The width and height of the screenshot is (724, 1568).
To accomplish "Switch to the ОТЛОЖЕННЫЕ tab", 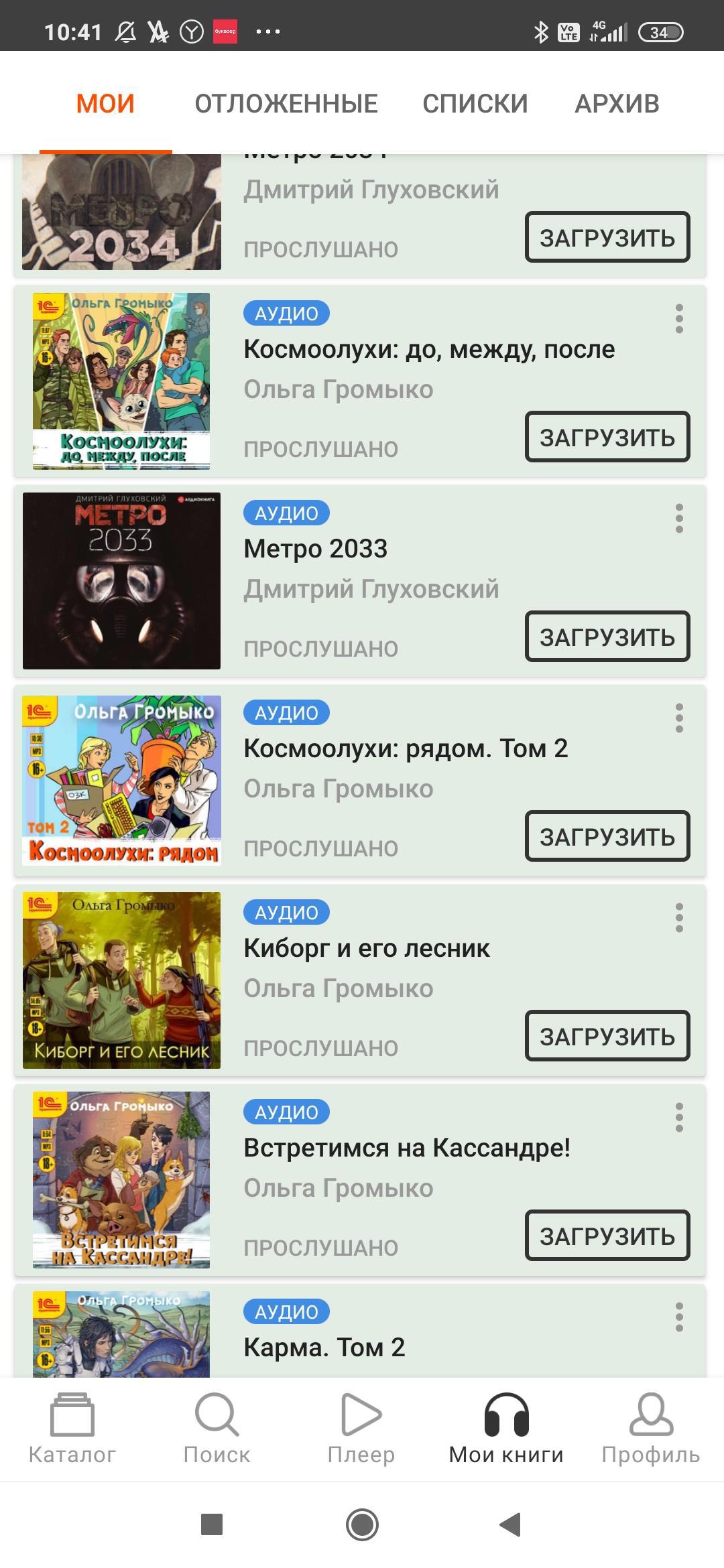I will pyautogui.click(x=286, y=104).
